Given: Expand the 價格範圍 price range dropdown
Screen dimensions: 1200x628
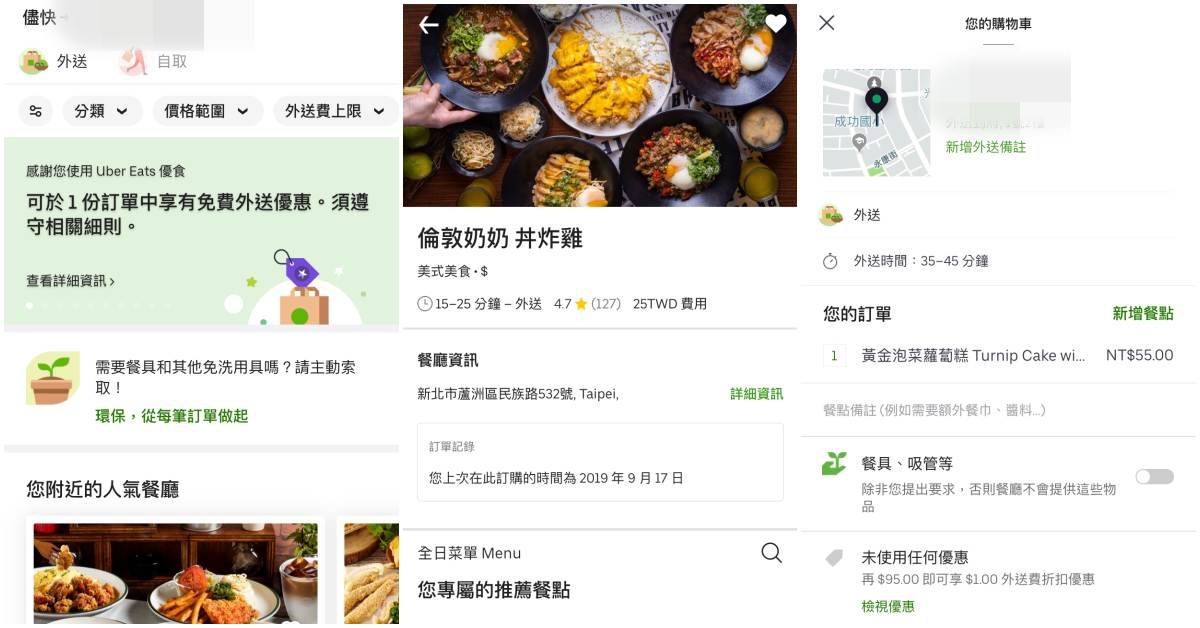Looking at the screenshot, I should (207, 111).
